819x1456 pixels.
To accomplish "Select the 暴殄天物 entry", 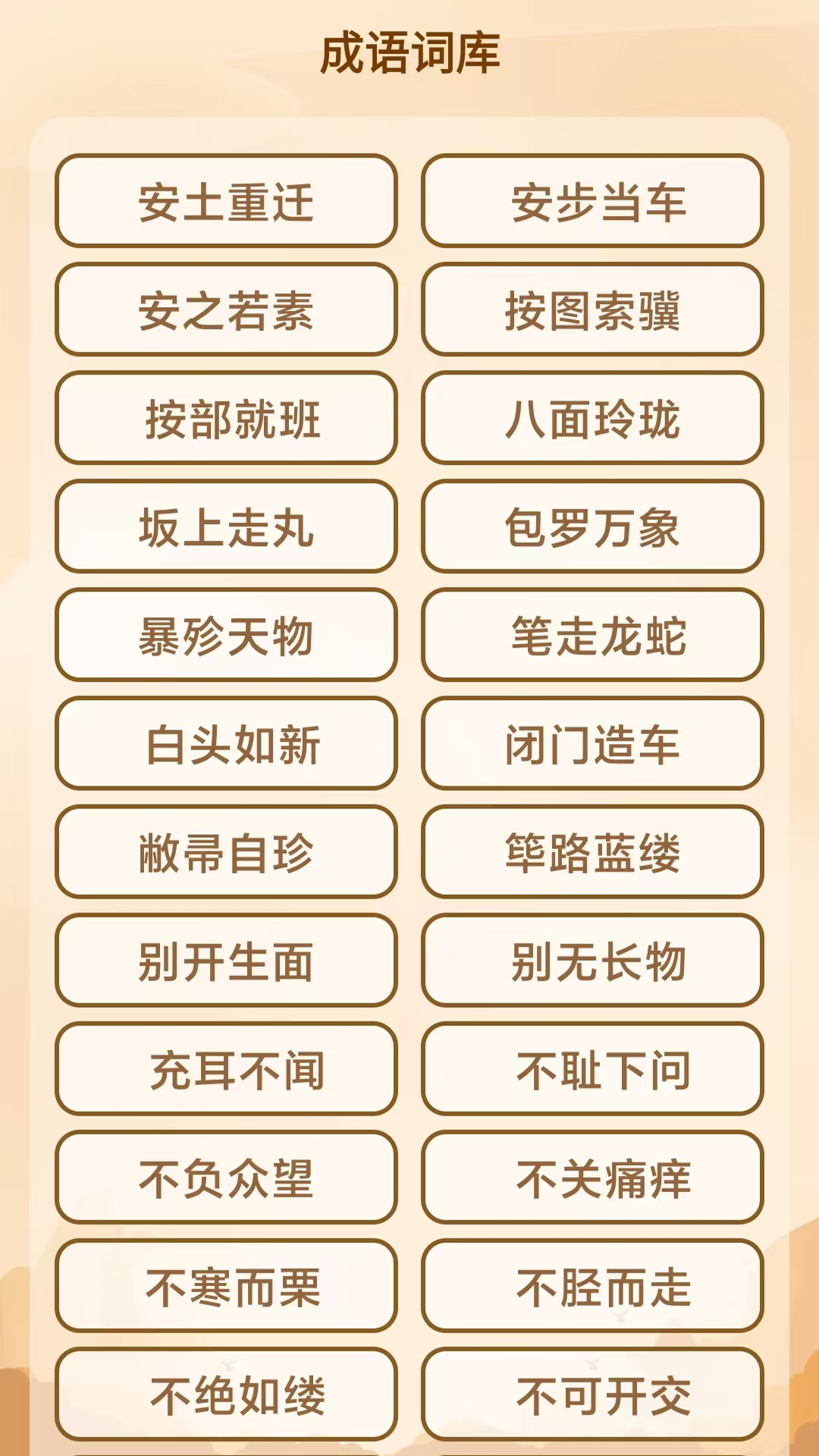I will click(x=227, y=635).
